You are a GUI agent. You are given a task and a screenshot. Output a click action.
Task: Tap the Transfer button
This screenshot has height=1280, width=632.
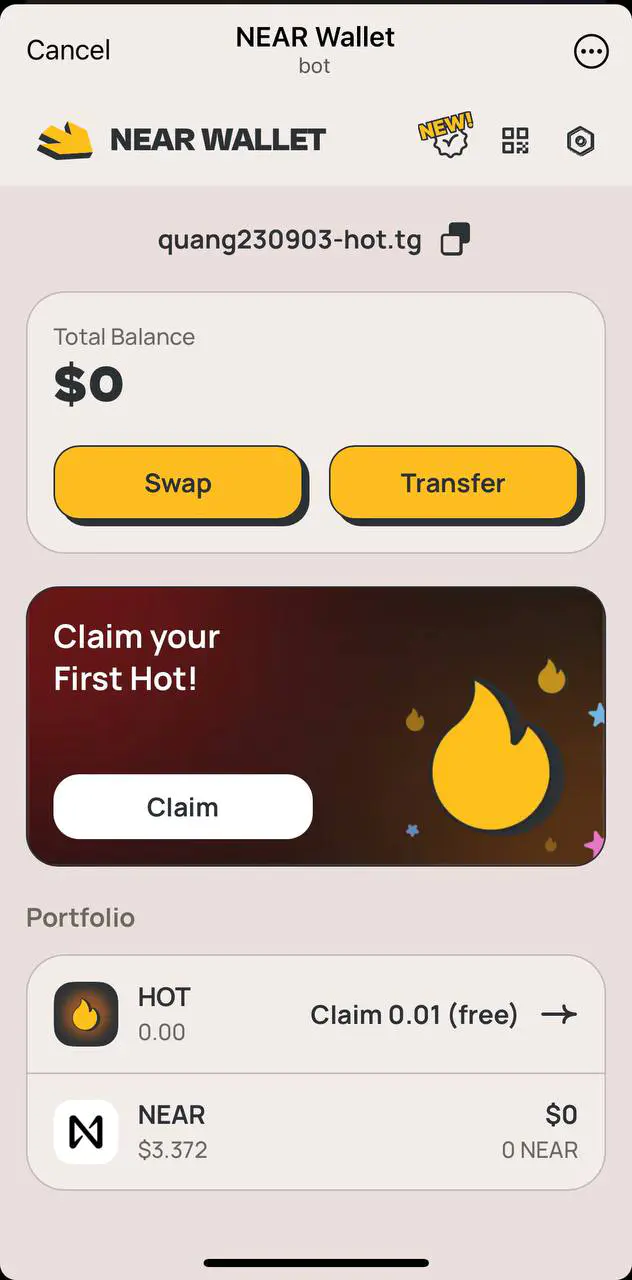click(x=453, y=483)
